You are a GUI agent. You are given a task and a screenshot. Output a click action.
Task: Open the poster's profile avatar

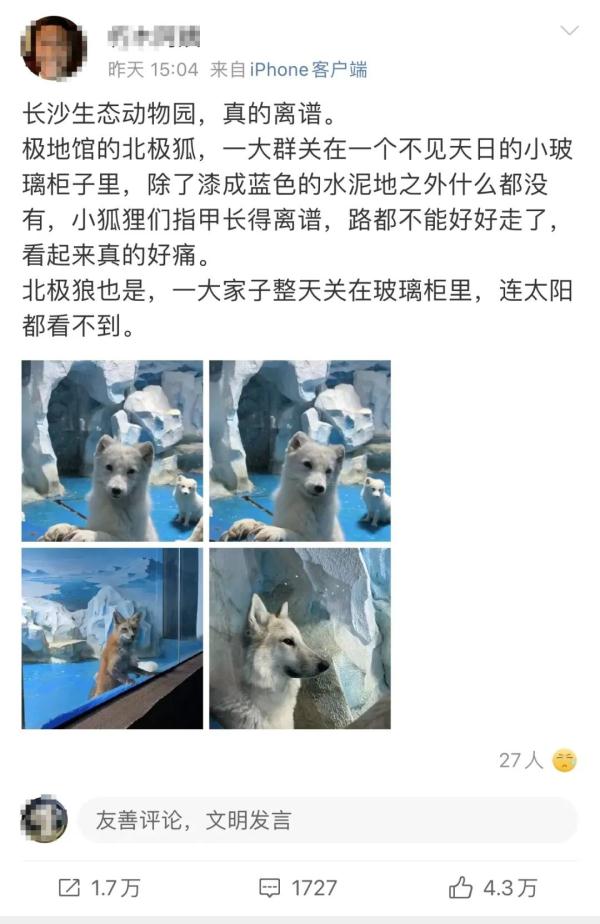pyautogui.click(x=53, y=48)
